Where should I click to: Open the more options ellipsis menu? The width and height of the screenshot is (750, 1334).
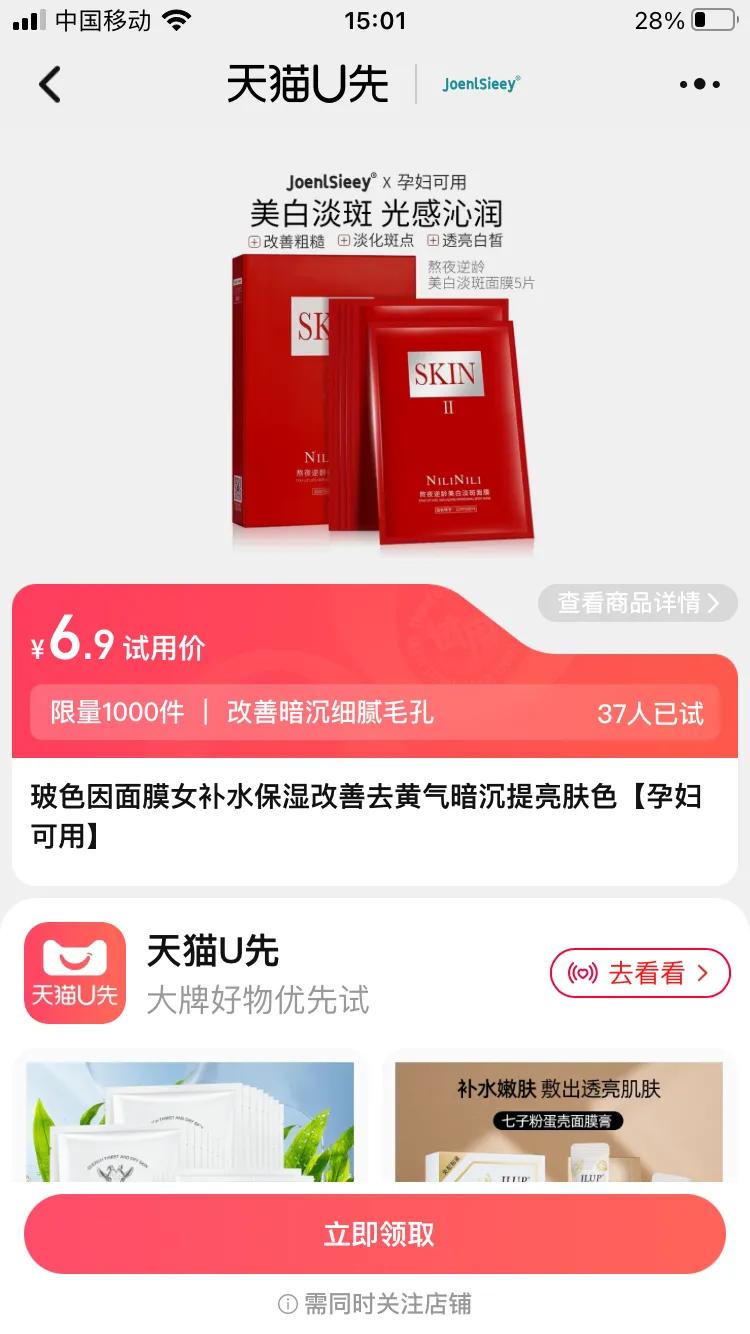click(x=698, y=85)
